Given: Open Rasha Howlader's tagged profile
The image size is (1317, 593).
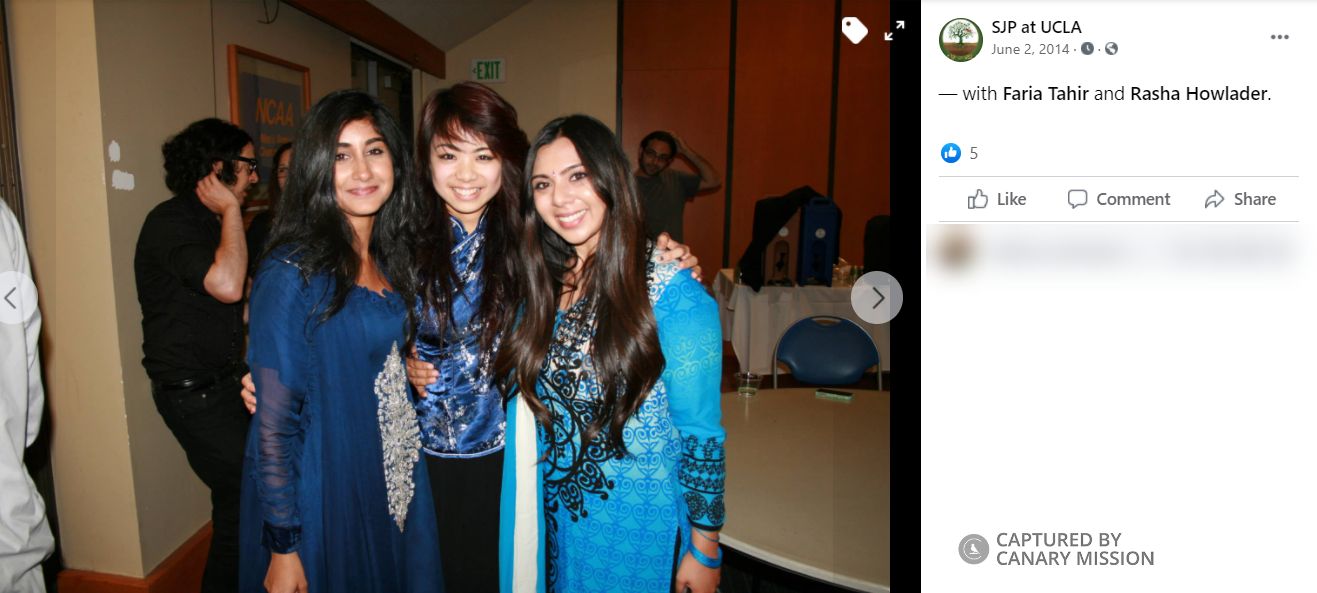Looking at the screenshot, I should coord(1198,94).
